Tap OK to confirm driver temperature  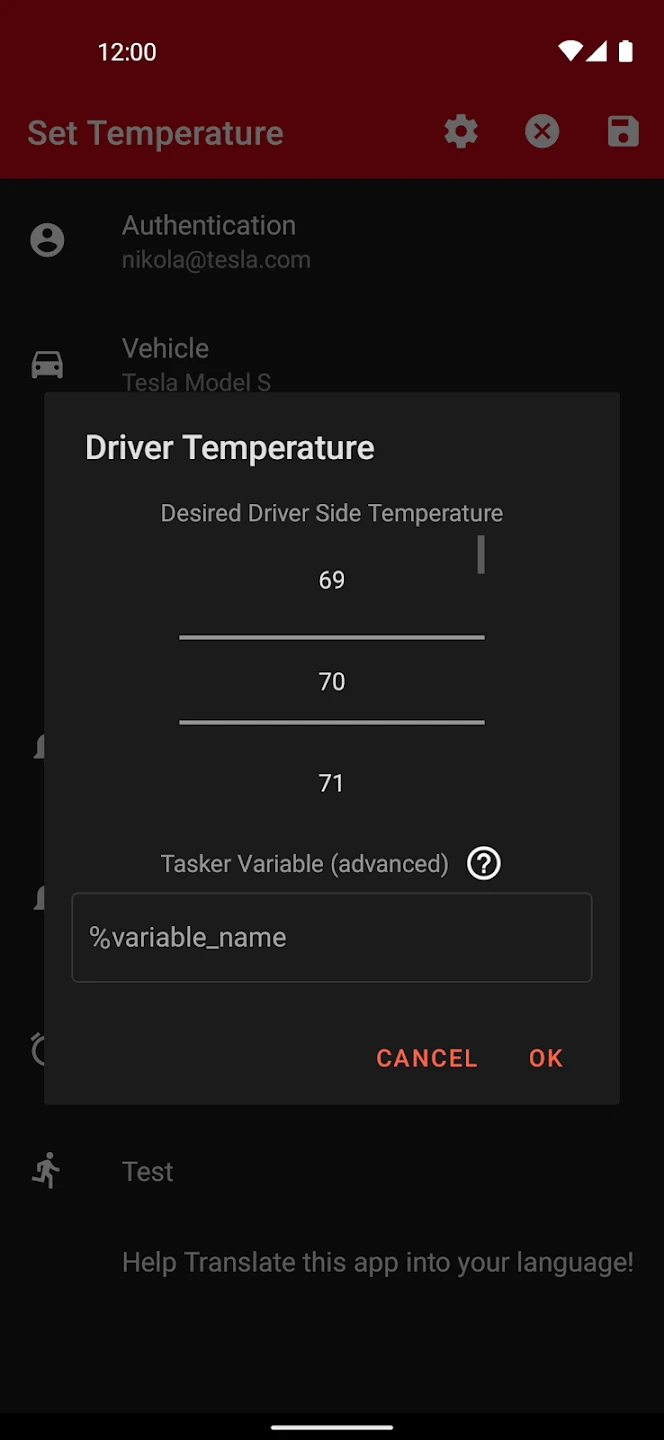pyautogui.click(x=545, y=1058)
